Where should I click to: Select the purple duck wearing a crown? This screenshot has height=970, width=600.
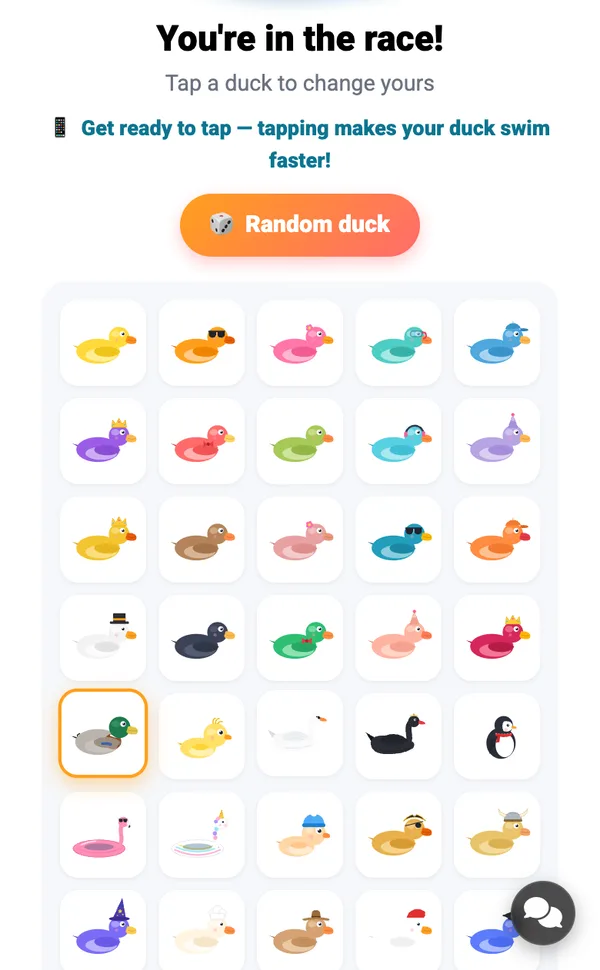(103, 441)
